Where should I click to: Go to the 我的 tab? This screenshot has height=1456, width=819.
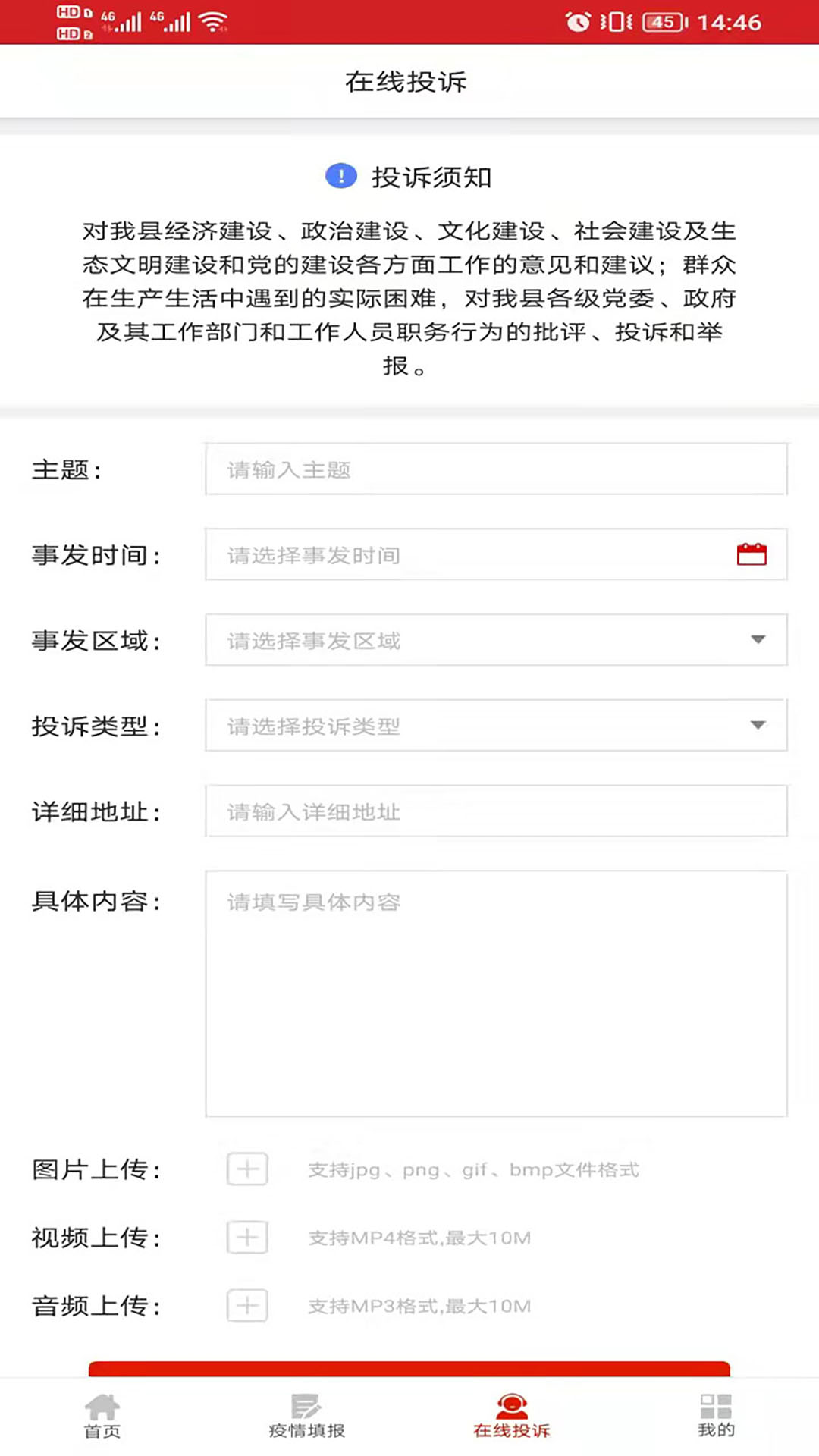716,1416
